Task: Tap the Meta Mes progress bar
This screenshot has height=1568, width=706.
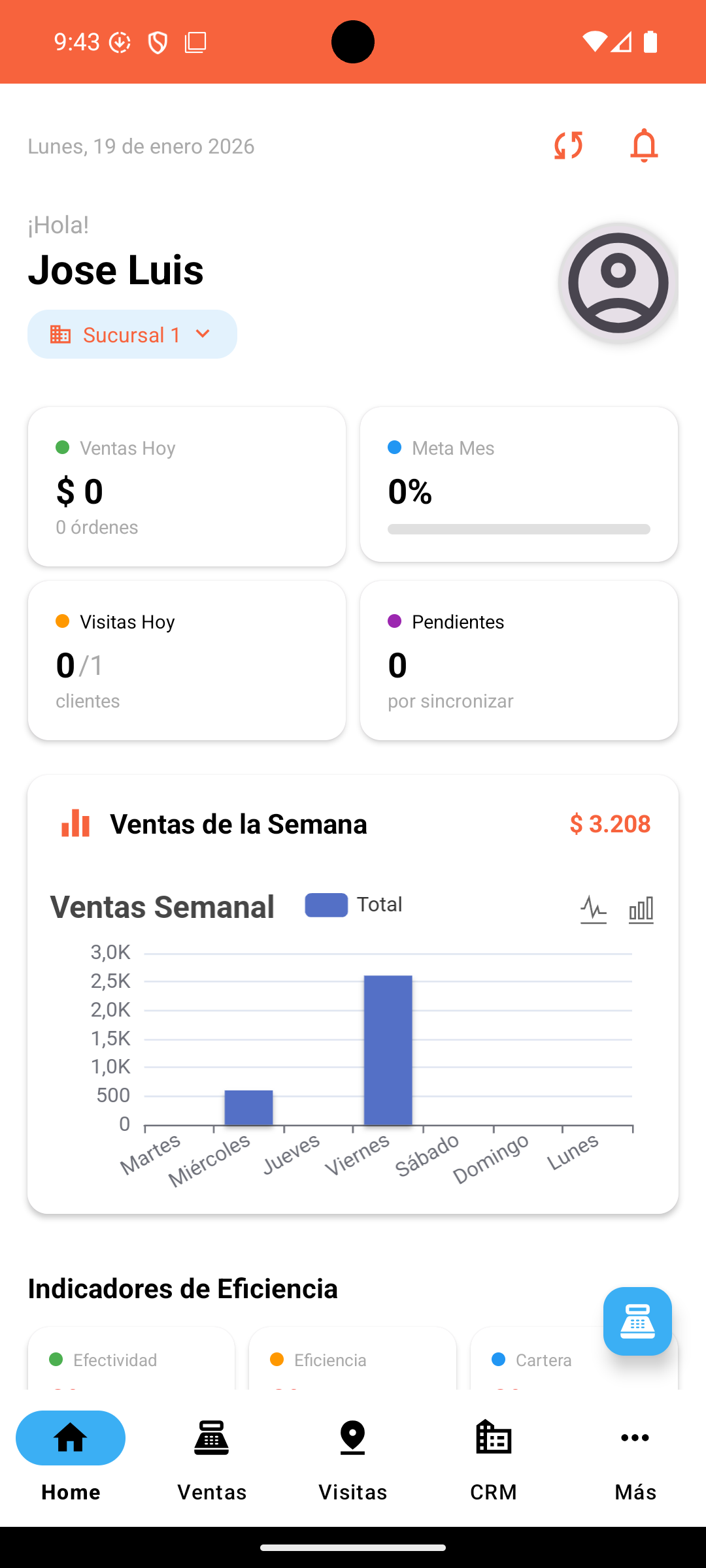Action: click(519, 529)
